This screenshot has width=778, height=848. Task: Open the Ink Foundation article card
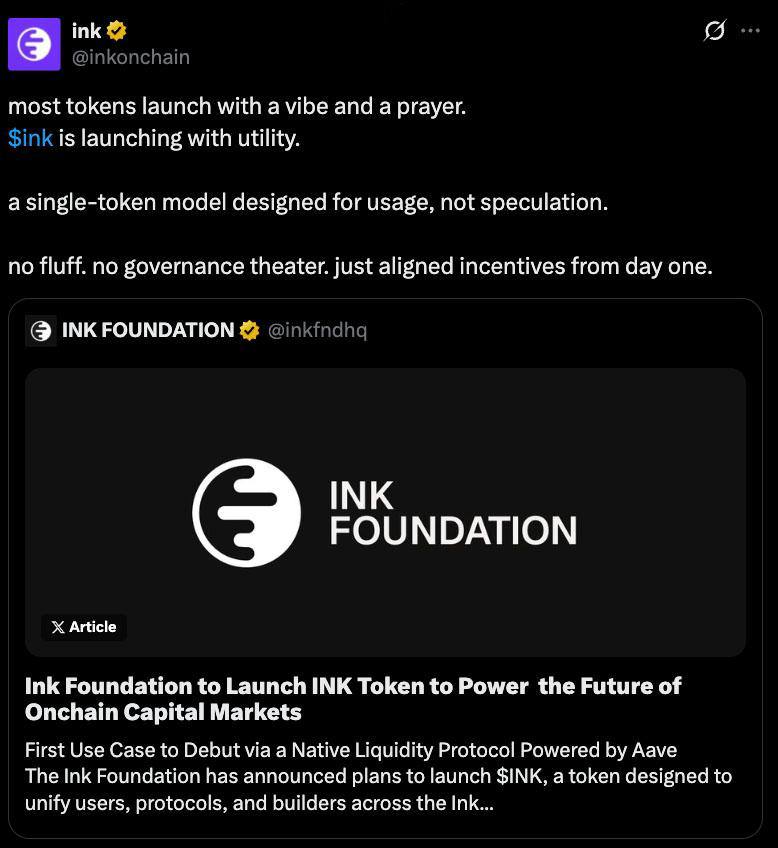coord(385,512)
